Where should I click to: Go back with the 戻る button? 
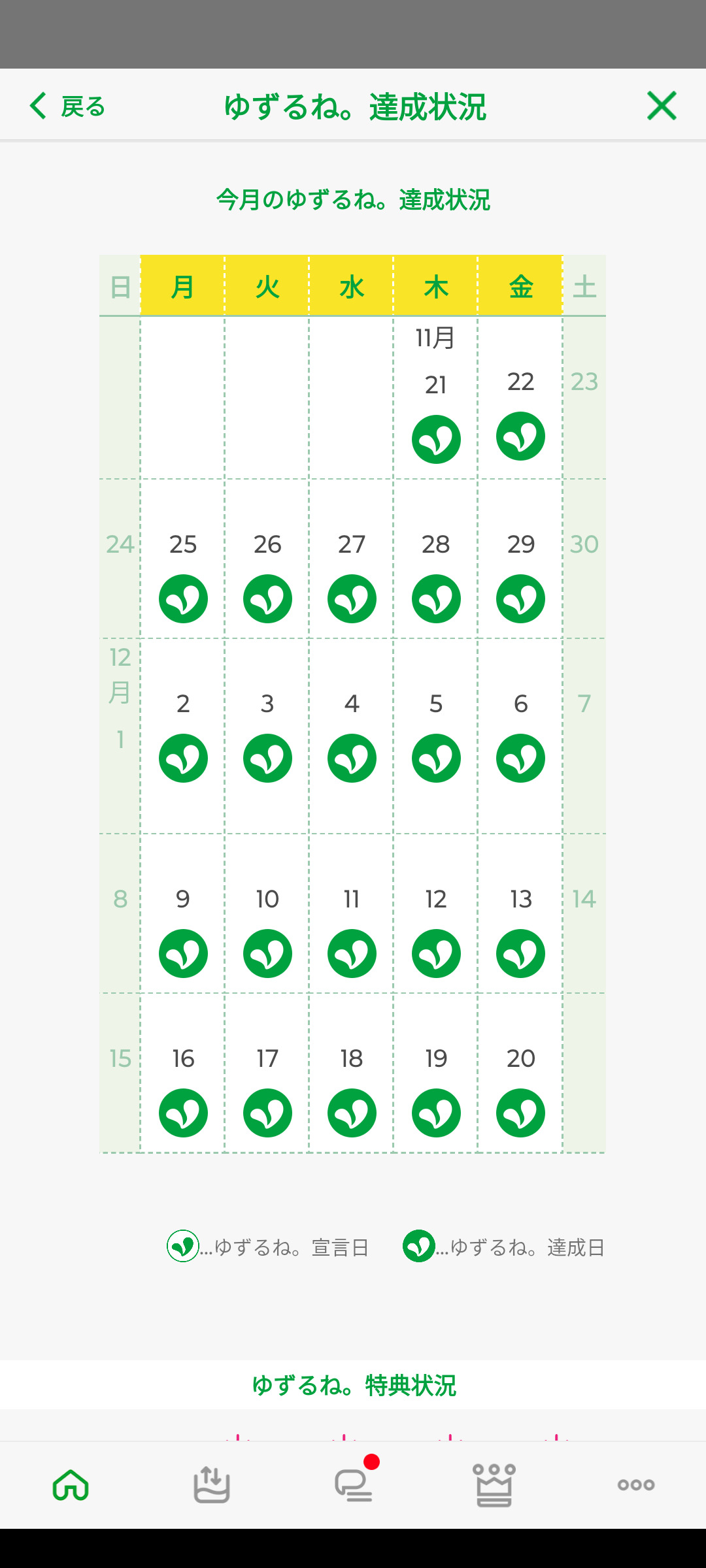coord(67,106)
